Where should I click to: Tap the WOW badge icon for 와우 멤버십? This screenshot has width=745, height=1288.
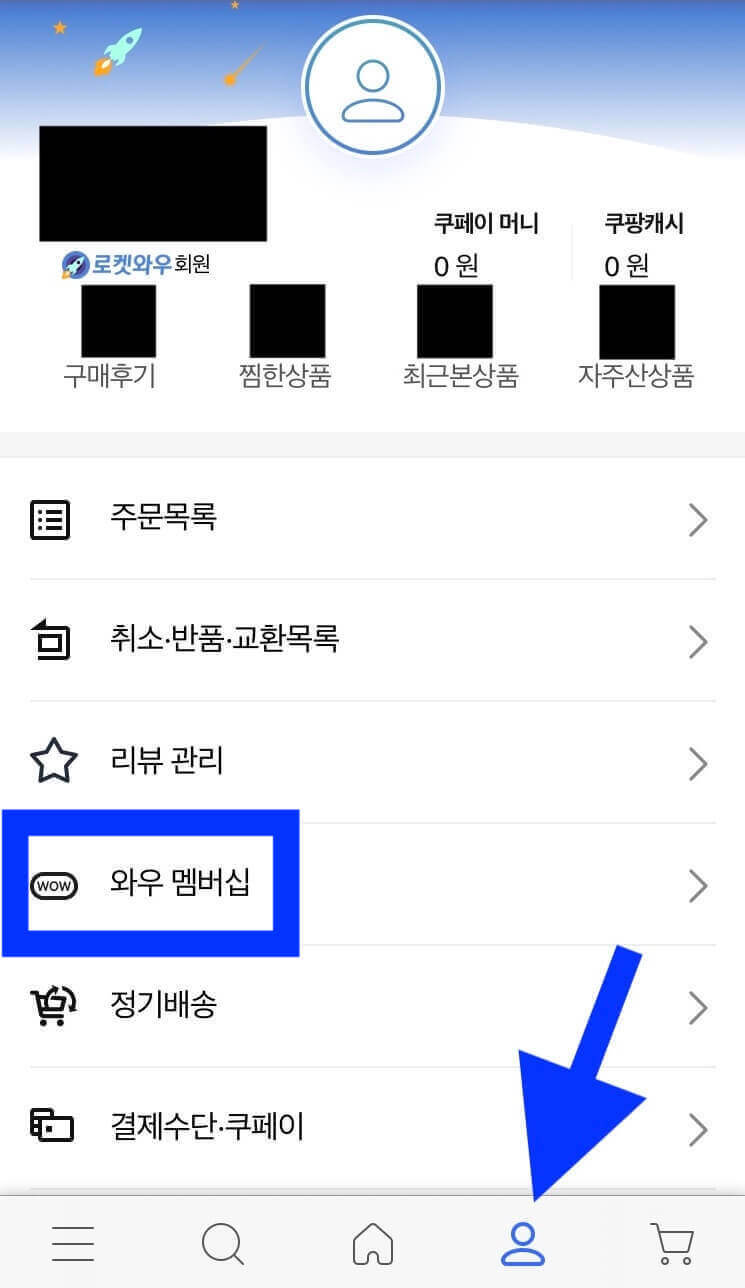(54, 885)
